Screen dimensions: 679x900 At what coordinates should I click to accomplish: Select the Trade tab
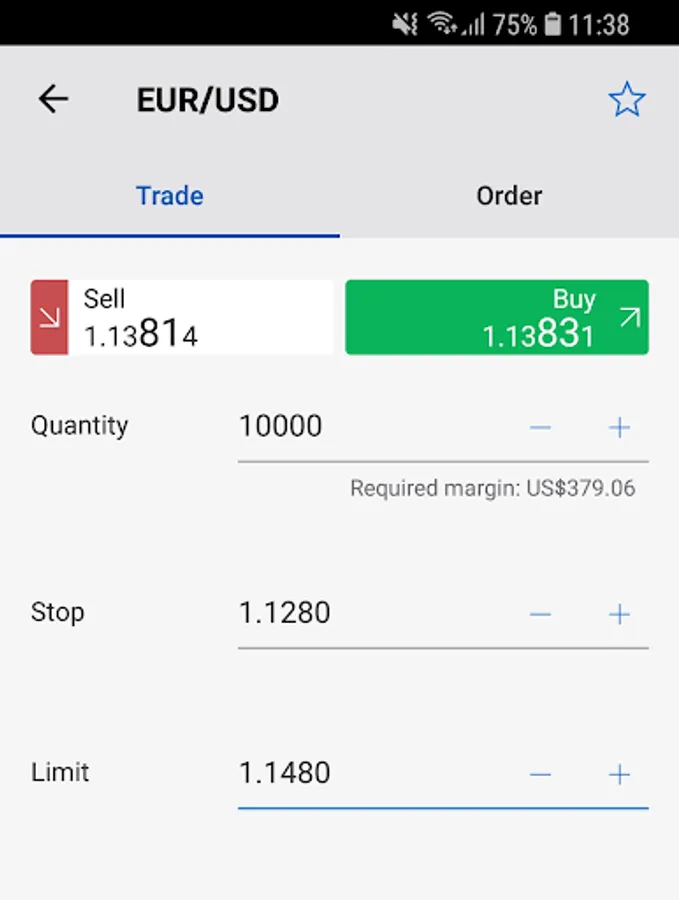pos(170,195)
